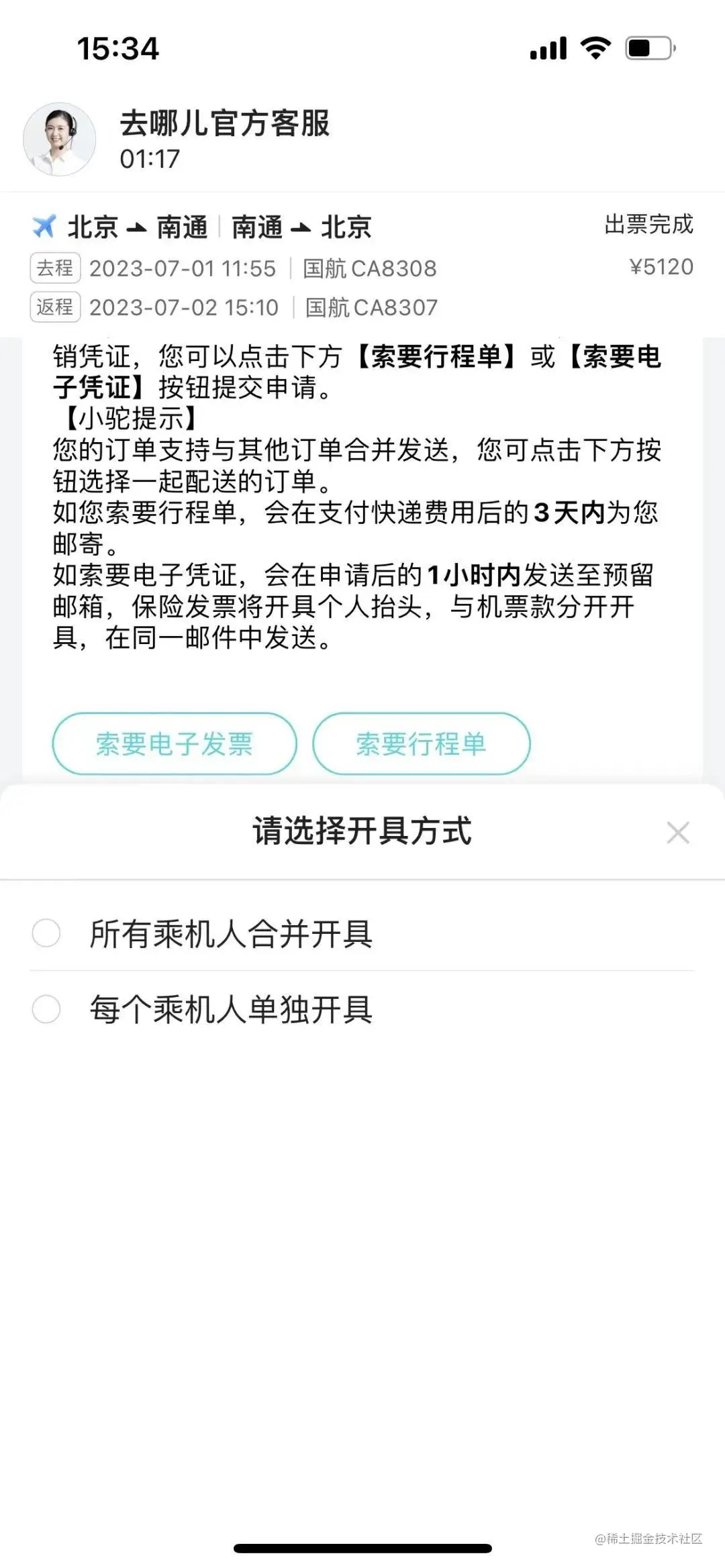
Task: Expand the flight order details card
Action: (362, 268)
